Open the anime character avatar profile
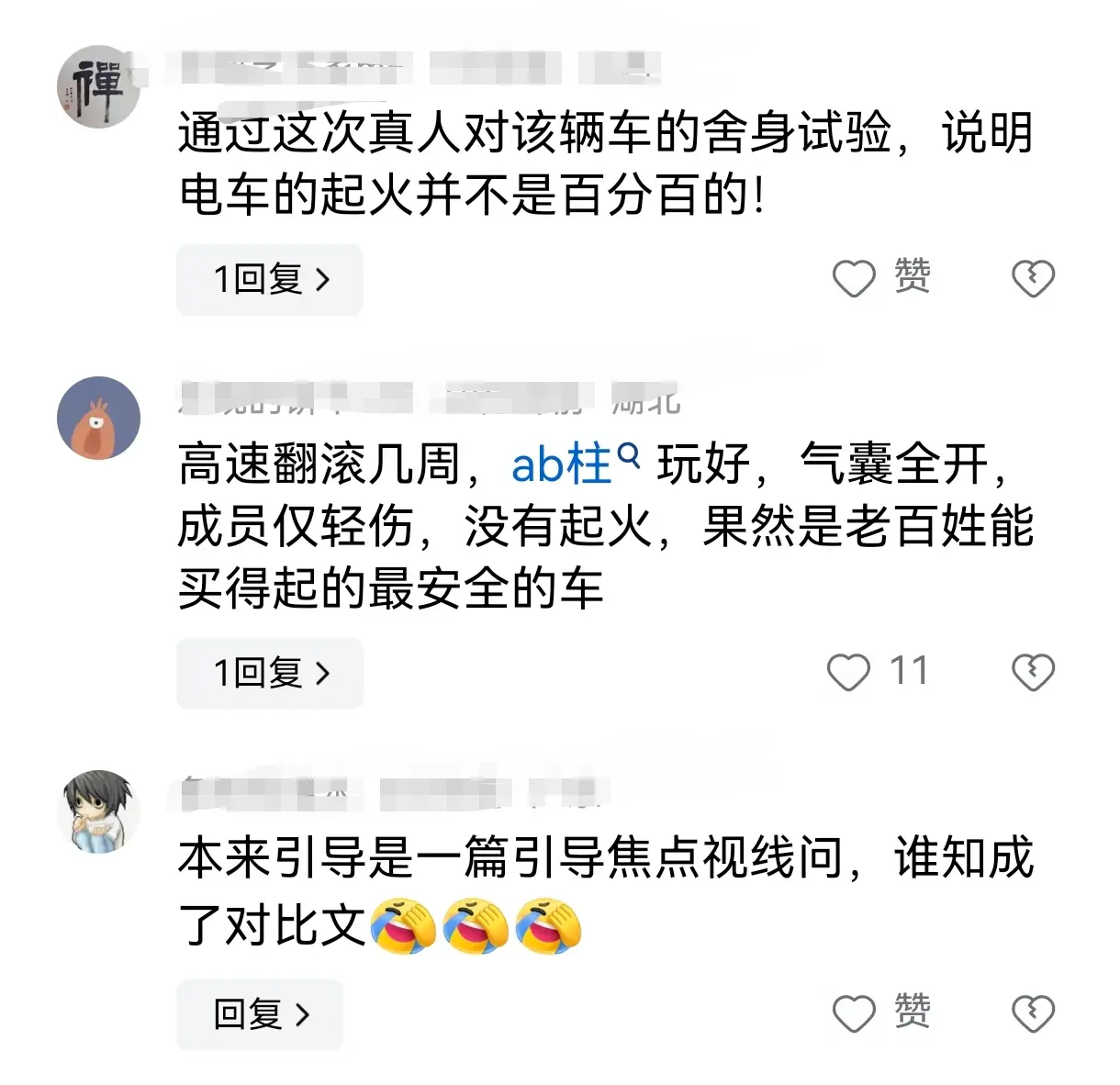Viewport: 1120px width, 1085px height. click(x=98, y=811)
